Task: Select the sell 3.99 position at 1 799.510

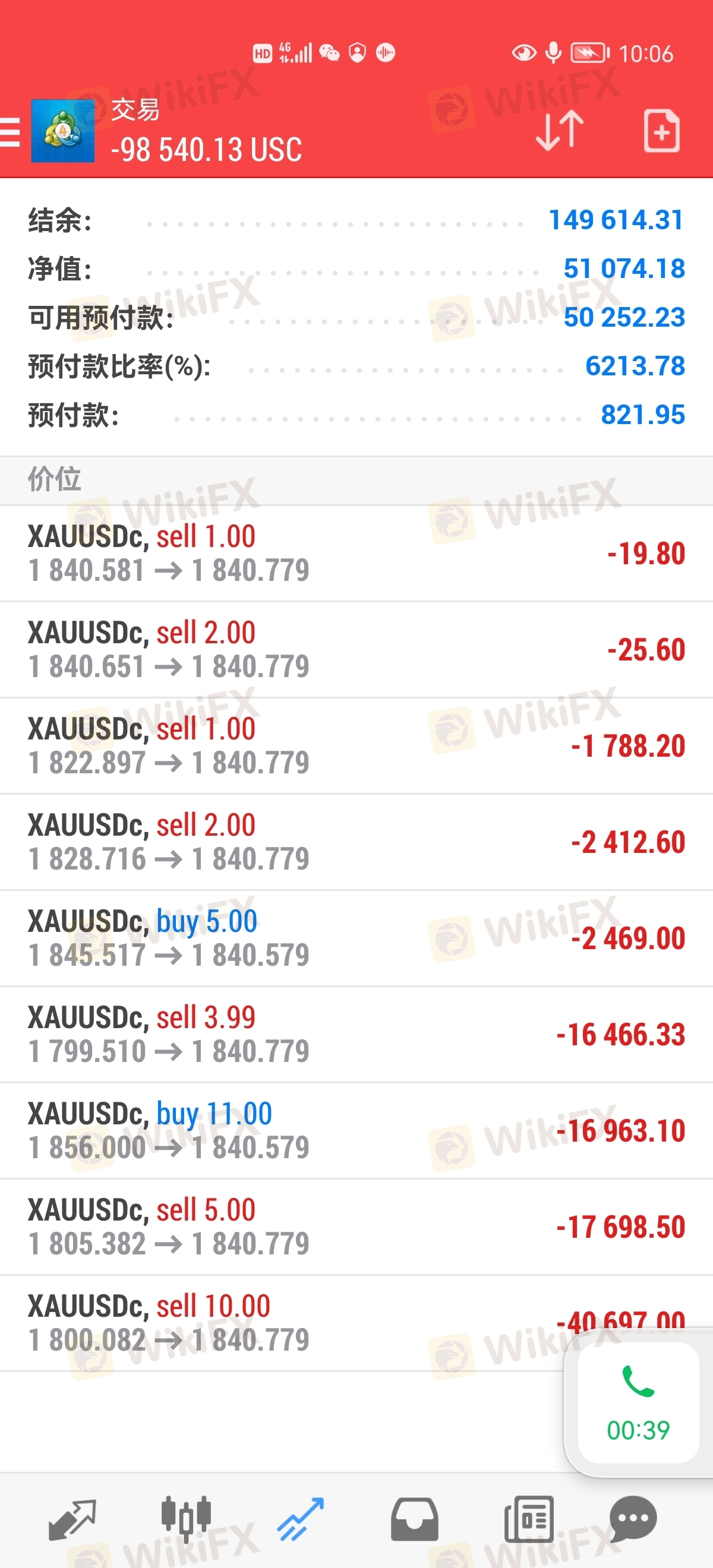Action: pyautogui.click(x=356, y=1034)
